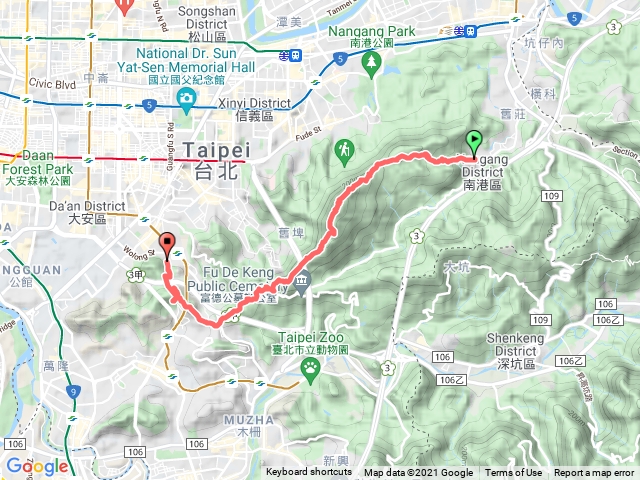640x480 pixels.
Task: Tap the green route start marker
Action: point(474,143)
